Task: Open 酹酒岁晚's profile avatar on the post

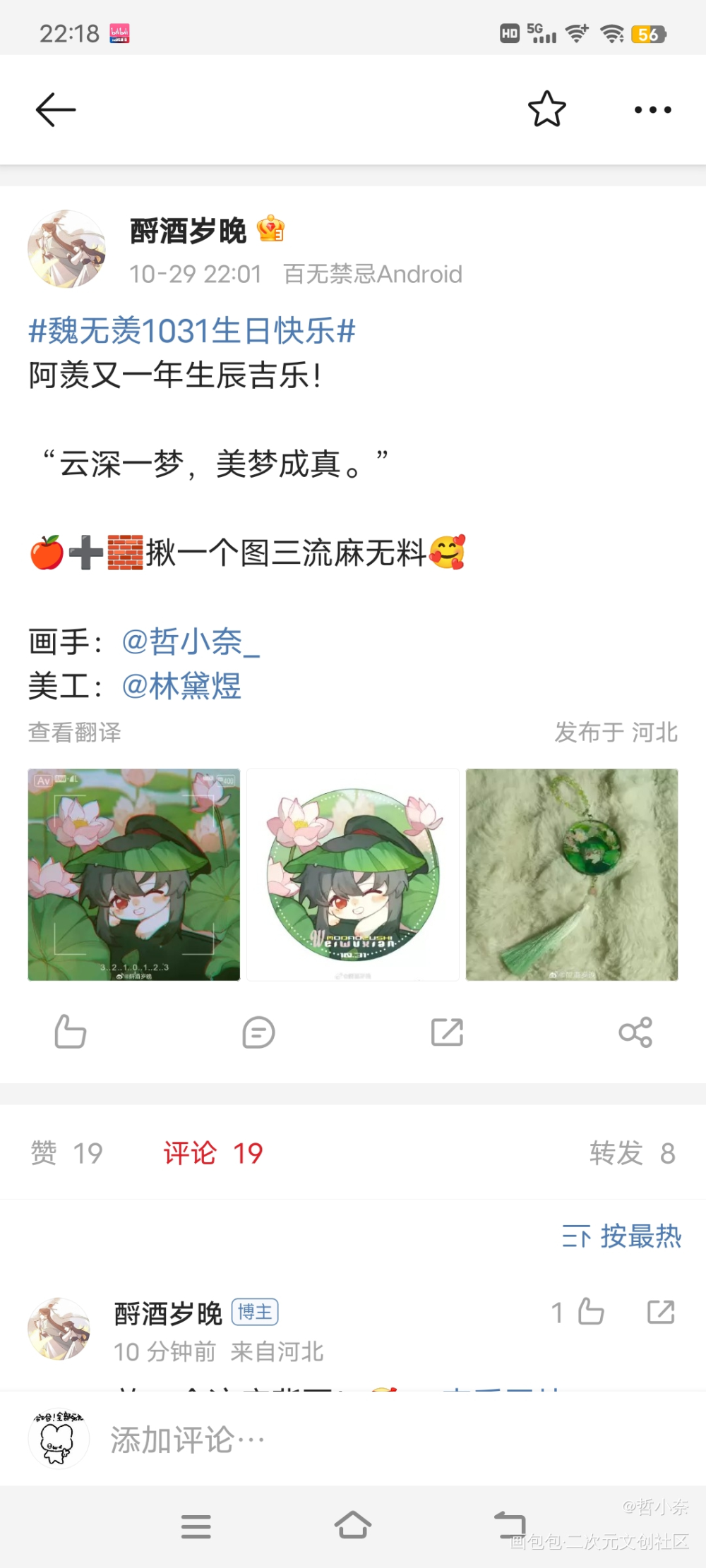Action: (x=66, y=249)
